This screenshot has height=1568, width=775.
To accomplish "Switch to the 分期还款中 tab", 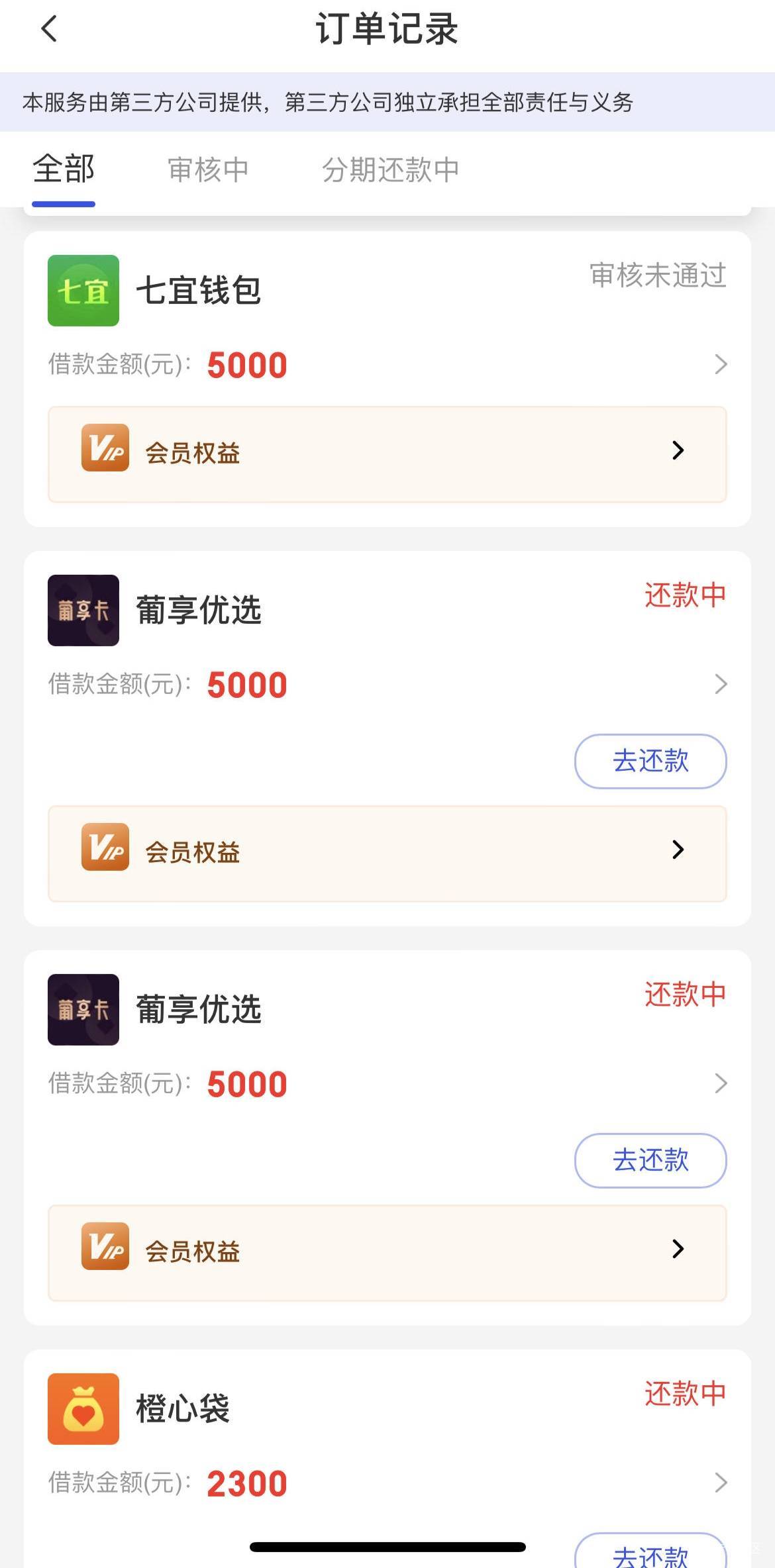I will (390, 170).
